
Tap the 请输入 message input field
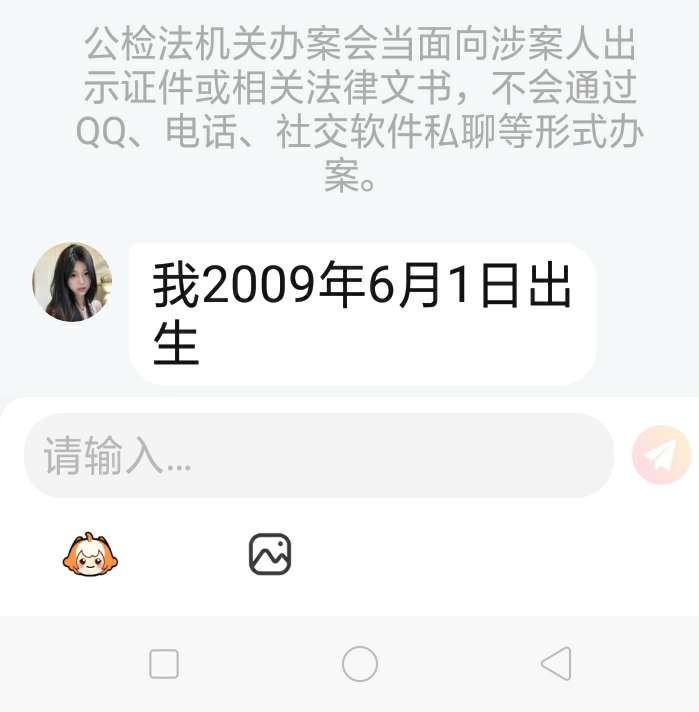318,456
